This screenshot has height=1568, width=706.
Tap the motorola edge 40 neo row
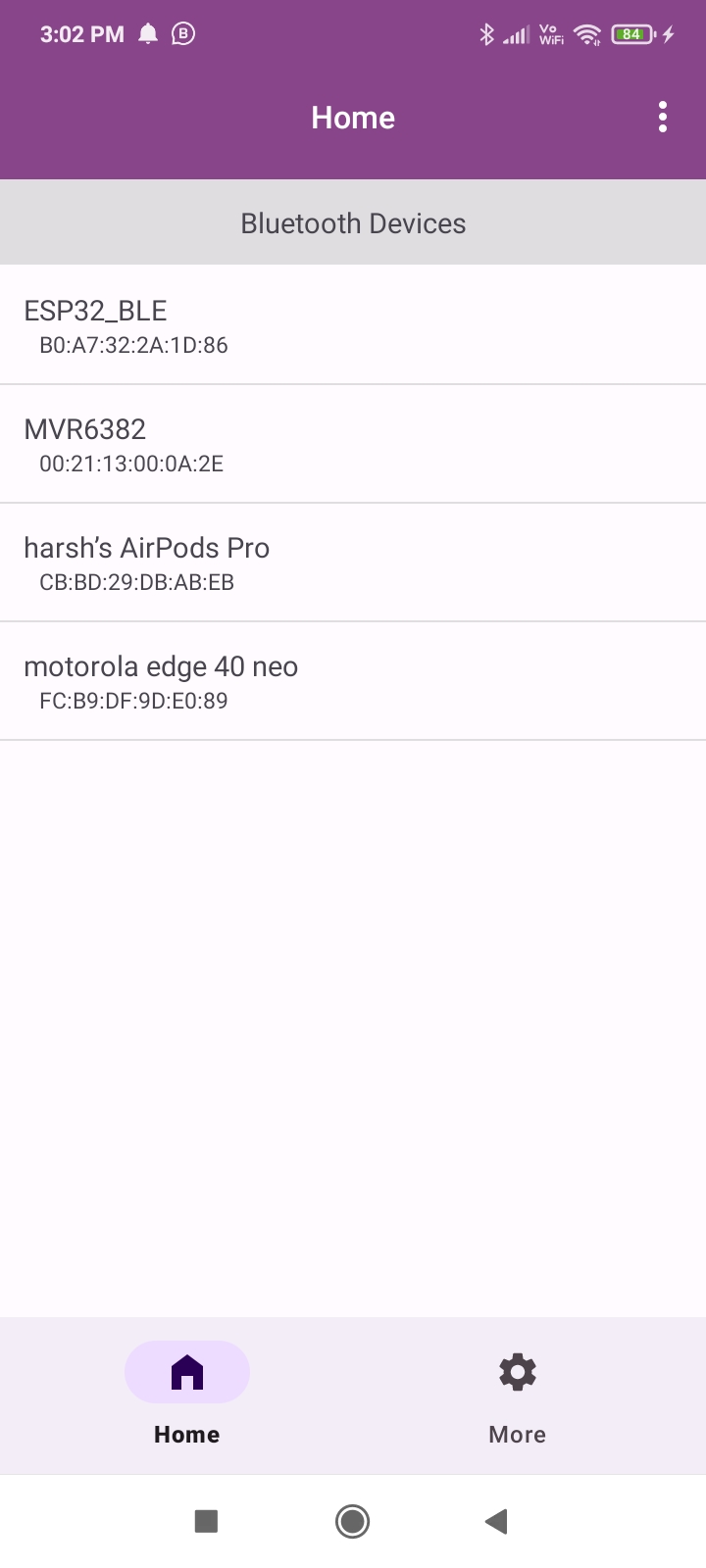353,681
